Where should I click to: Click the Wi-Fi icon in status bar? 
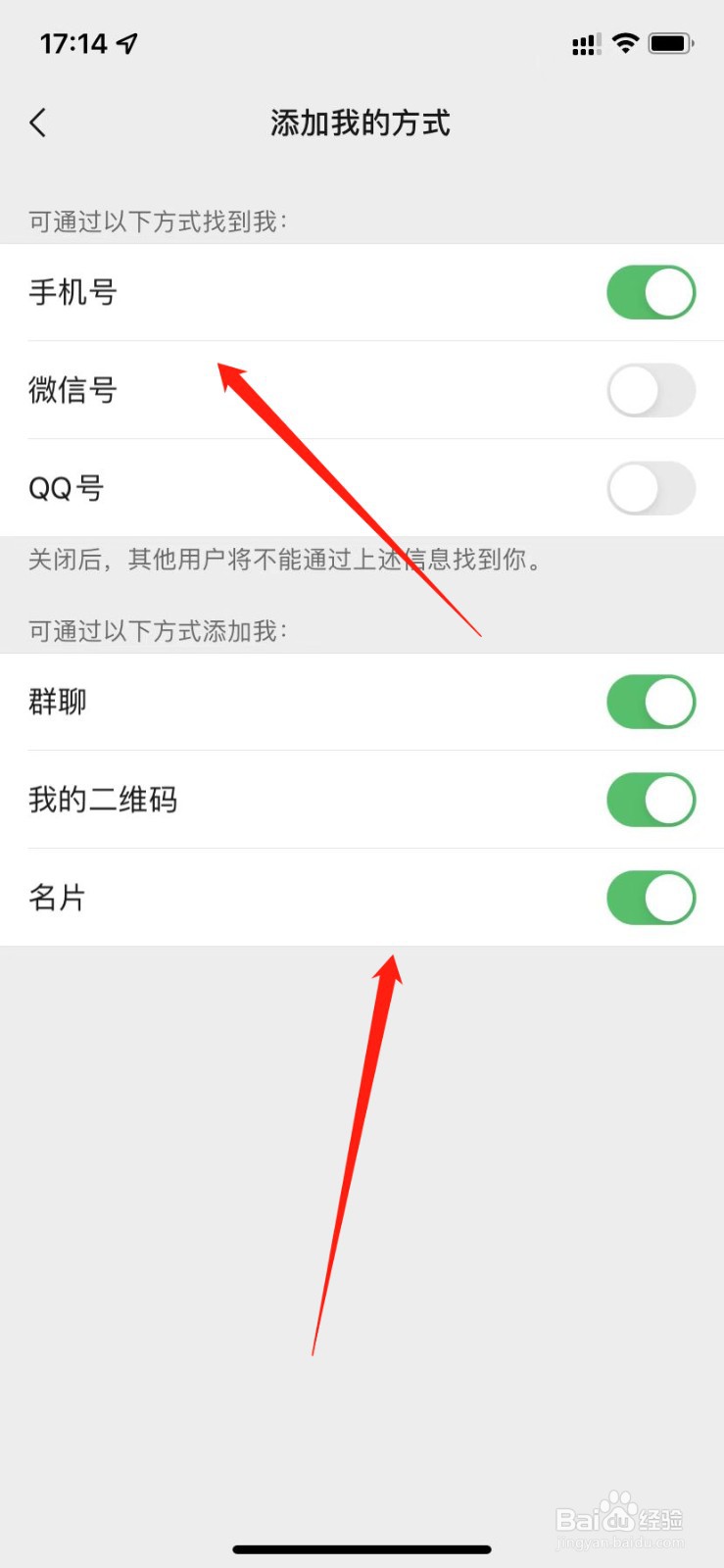[x=626, y=43]
